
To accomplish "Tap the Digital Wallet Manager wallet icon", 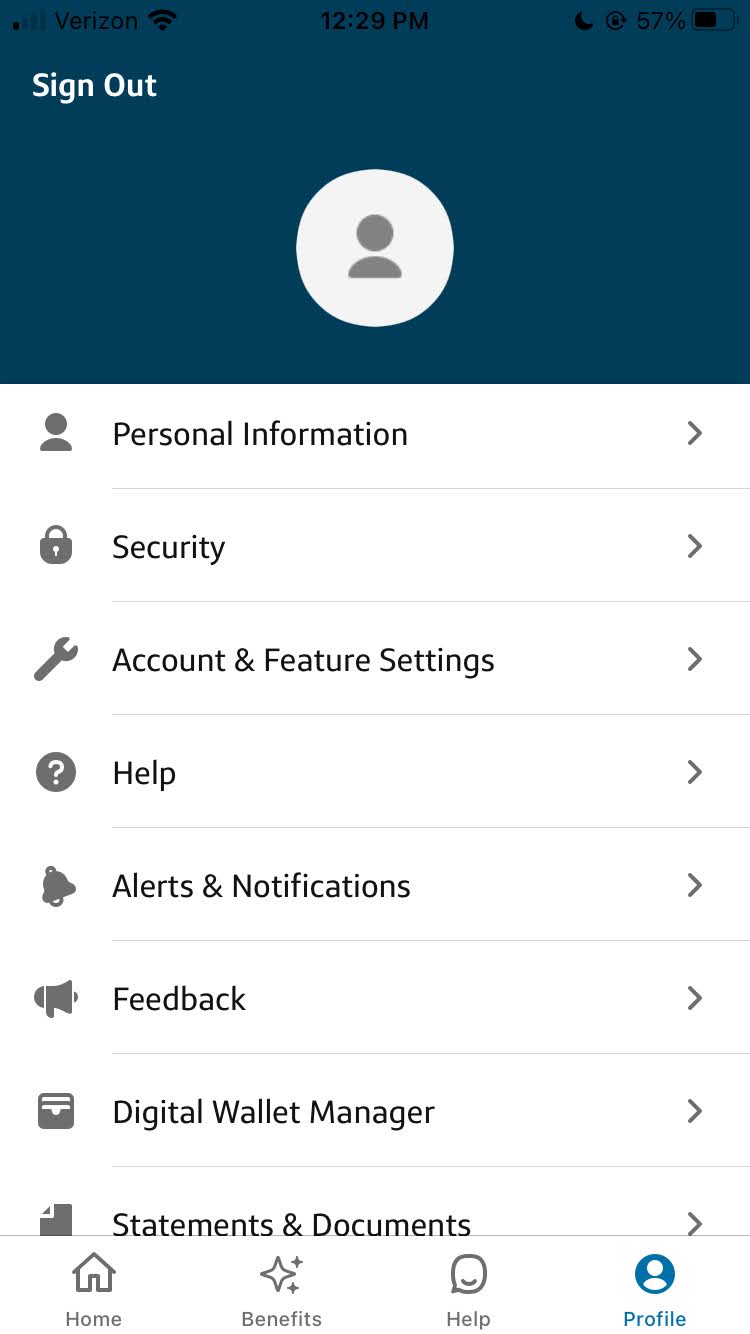I will (55, 1111).
